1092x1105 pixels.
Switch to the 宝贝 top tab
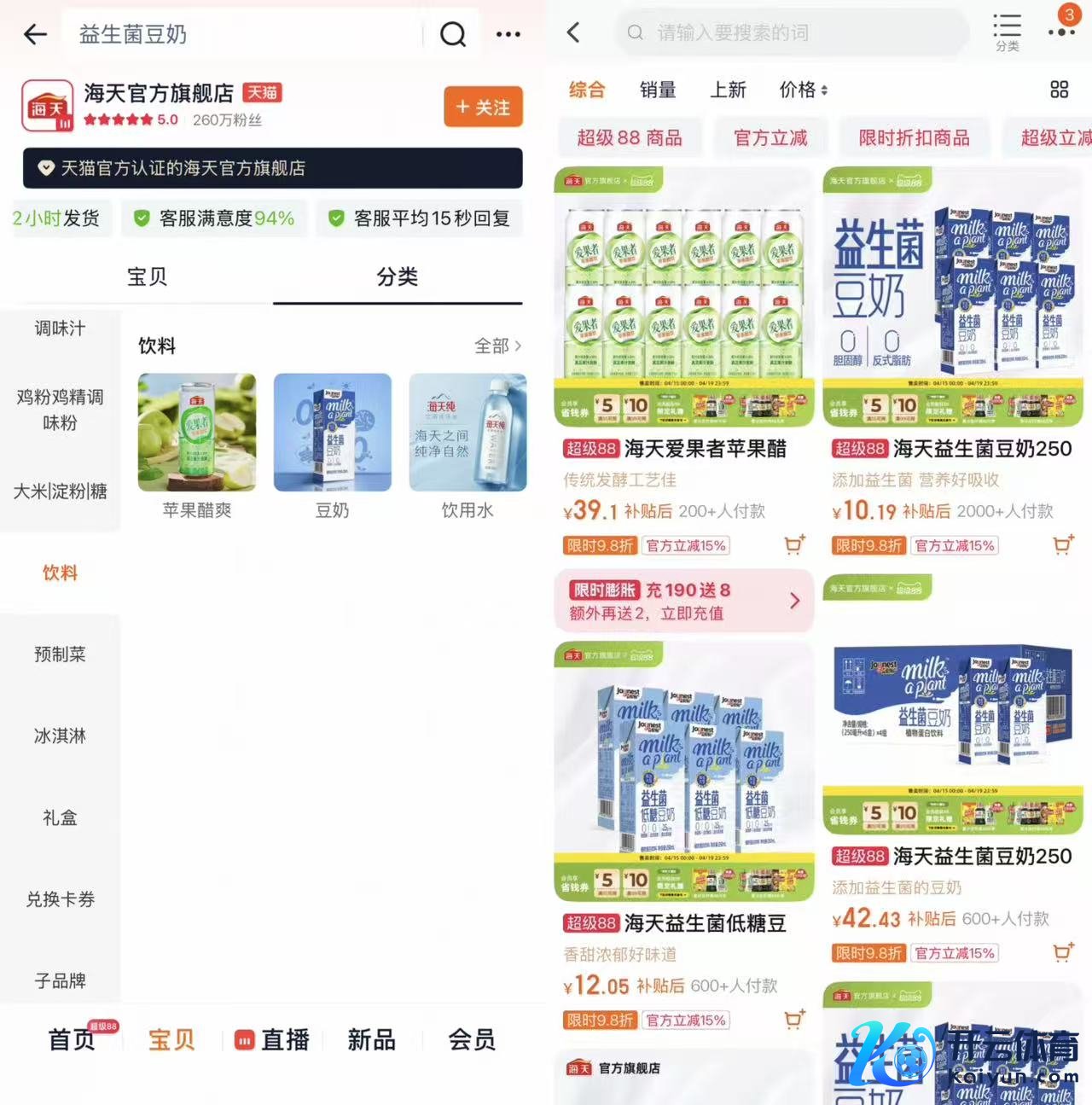click(147, 276)
